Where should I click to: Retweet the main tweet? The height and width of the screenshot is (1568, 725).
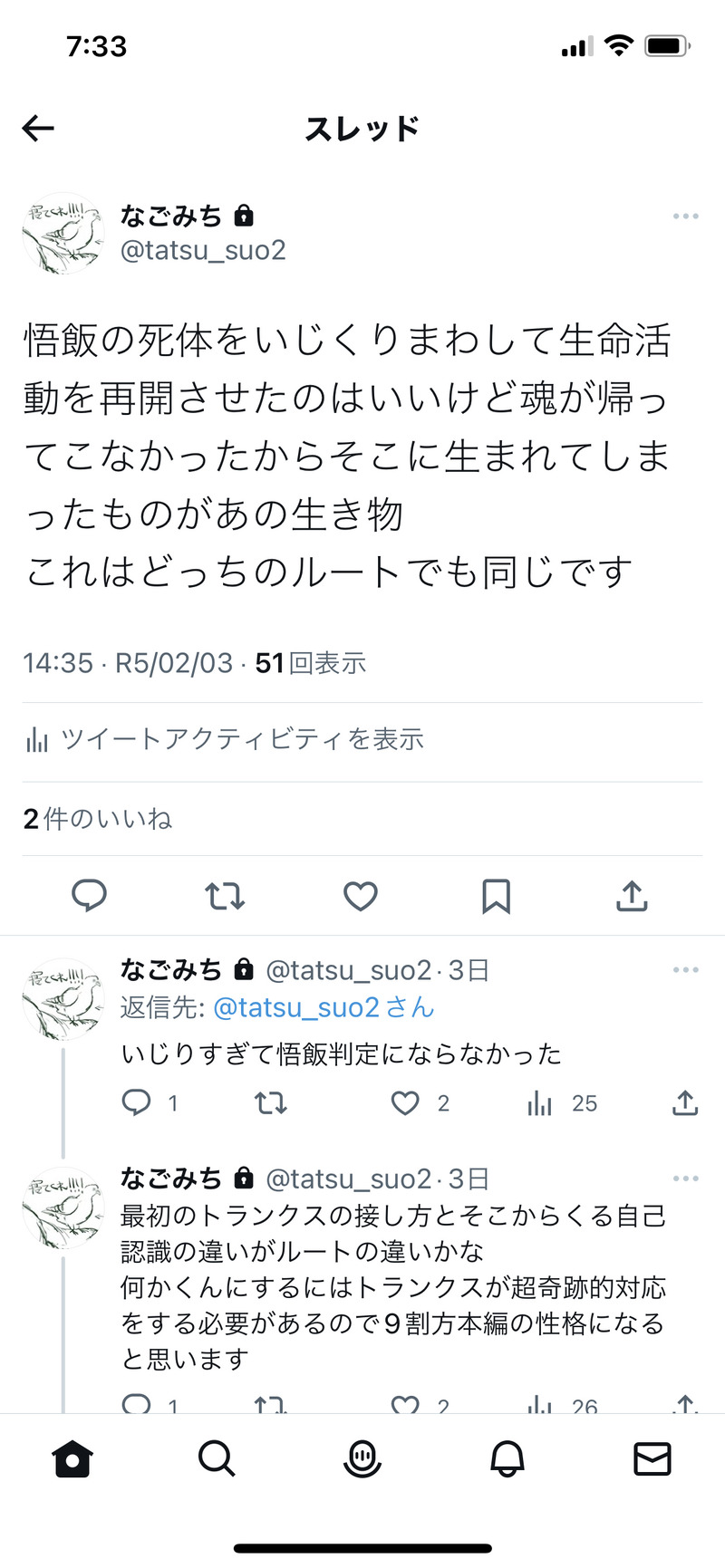coord(224,896)
